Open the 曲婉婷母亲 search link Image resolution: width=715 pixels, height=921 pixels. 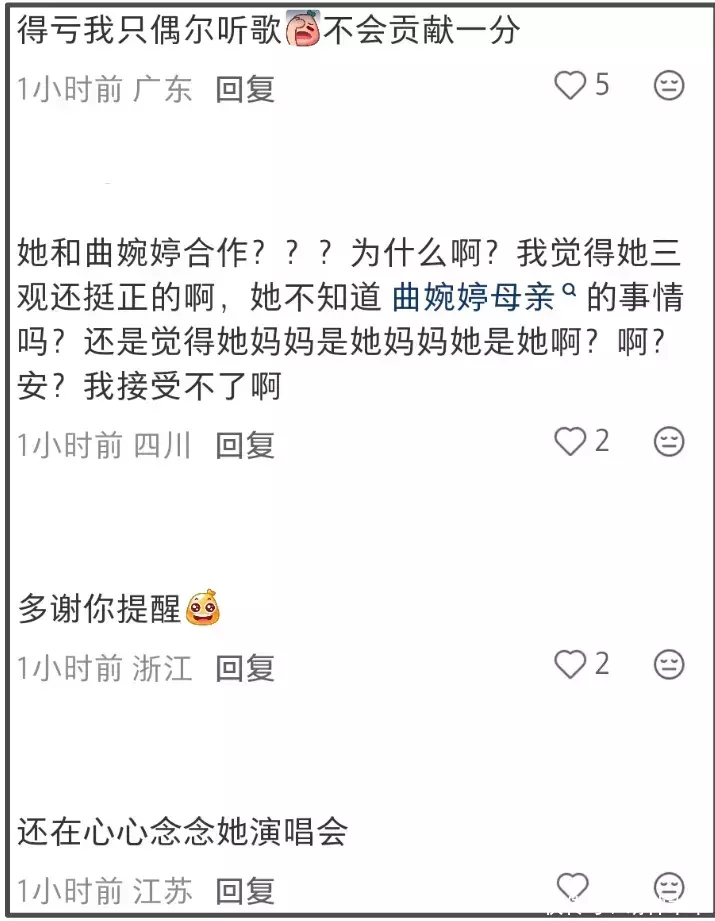tap(482, 299)
